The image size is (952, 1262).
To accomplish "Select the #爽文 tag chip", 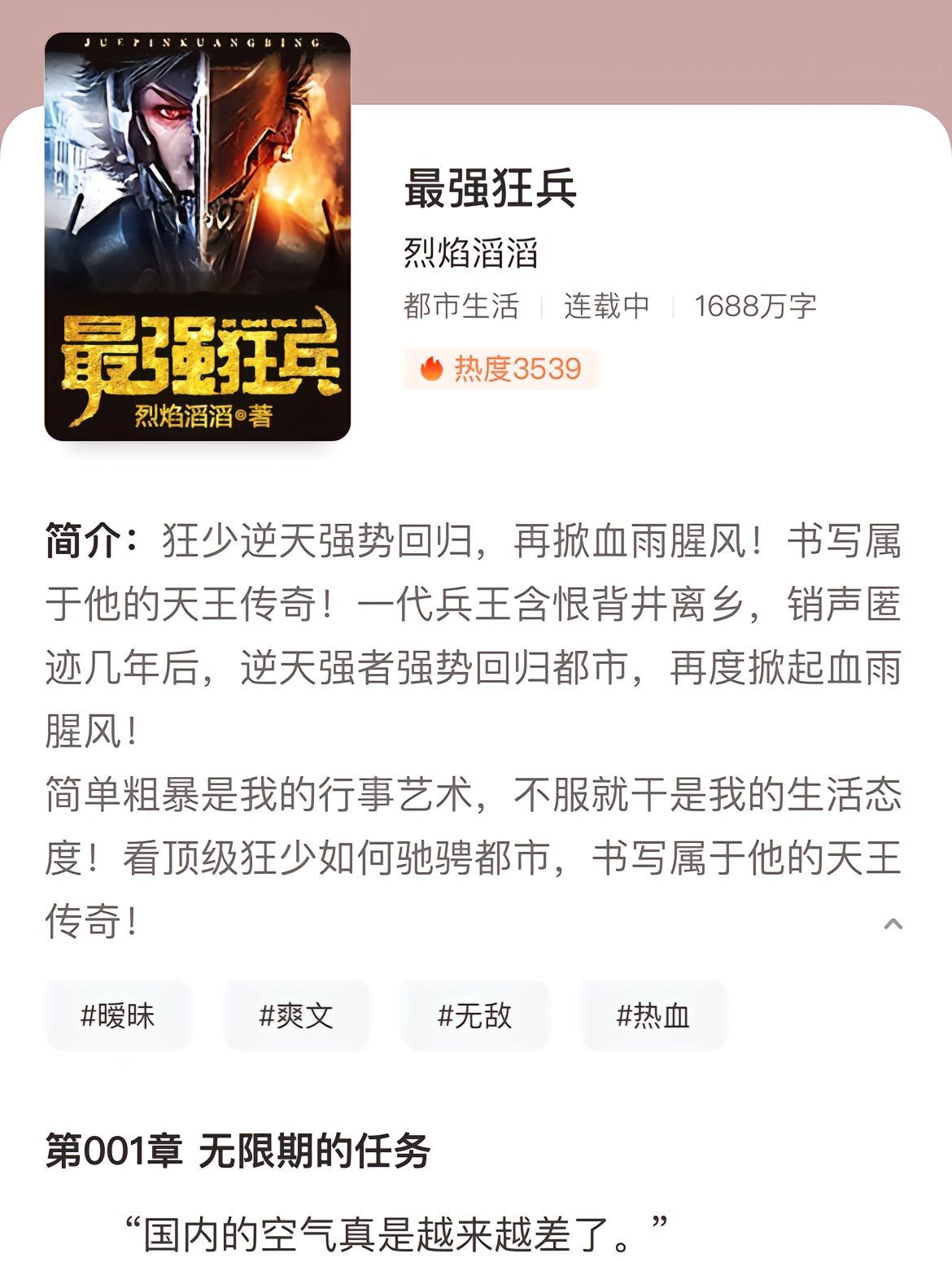I will coord(296,1015).
